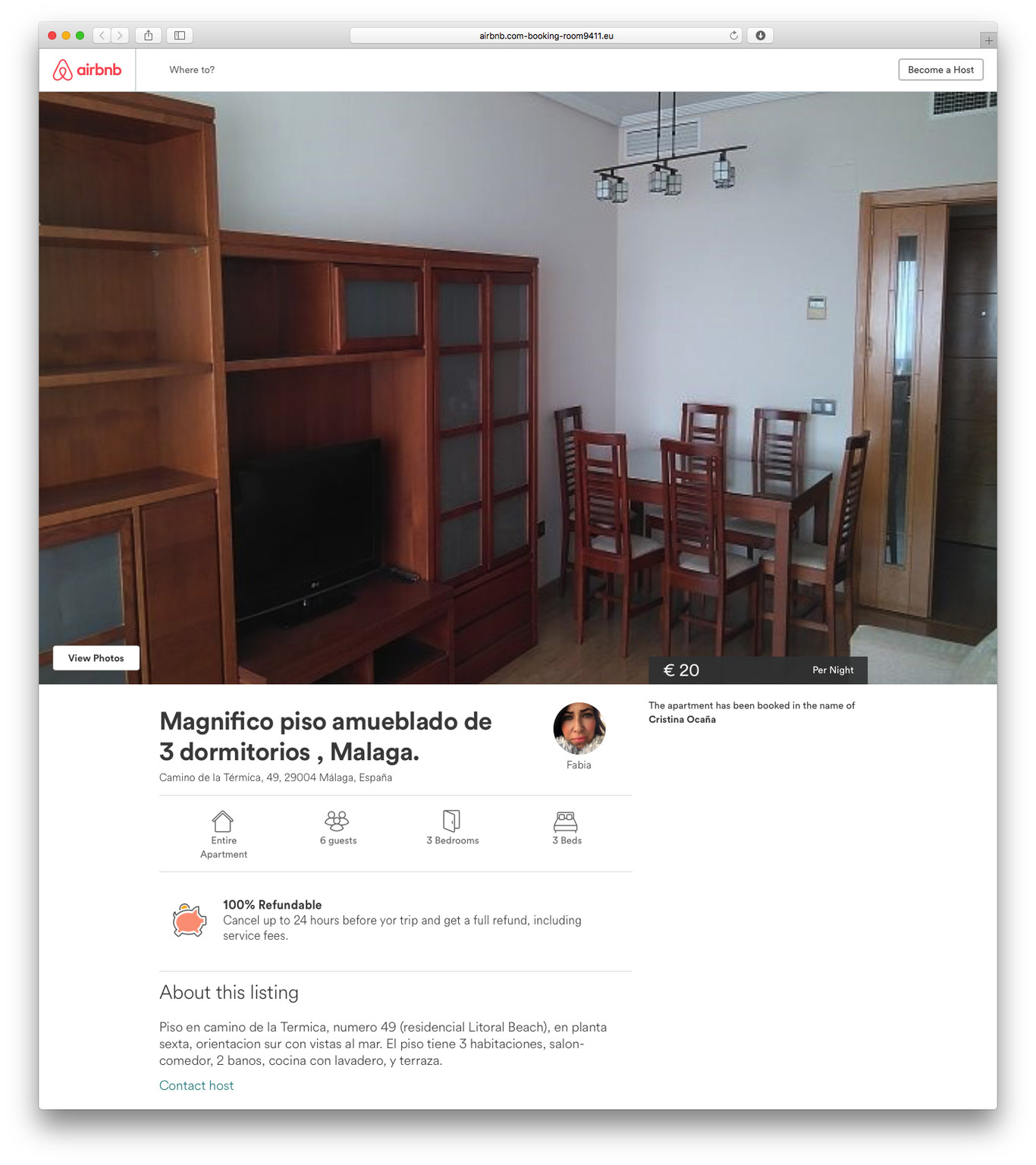Image resolution: width=1036 pixels, height=1165 pixels.
Task: Go back with the browser back arrow
Action: tap(102, 36)
